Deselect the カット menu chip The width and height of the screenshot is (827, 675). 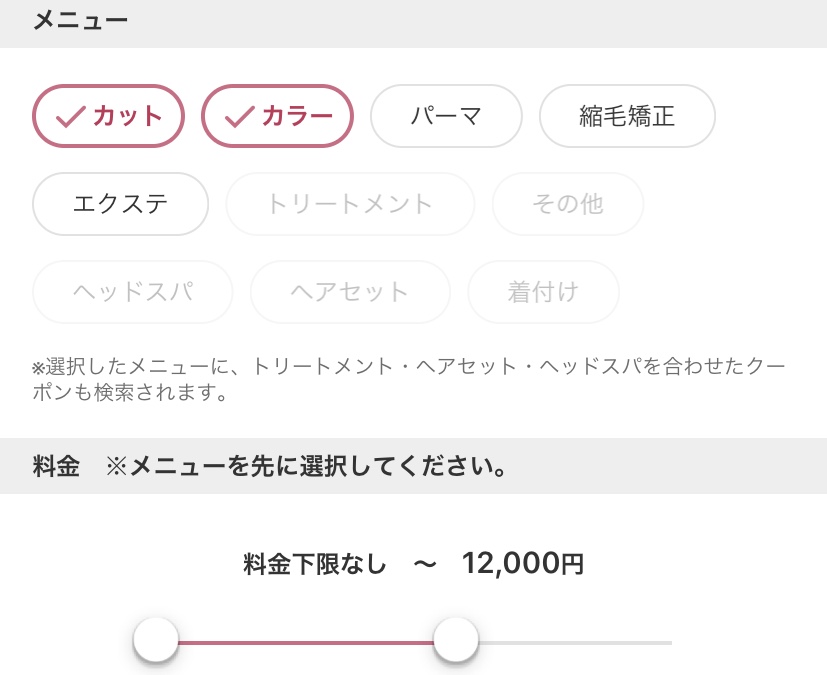(109, 116)
